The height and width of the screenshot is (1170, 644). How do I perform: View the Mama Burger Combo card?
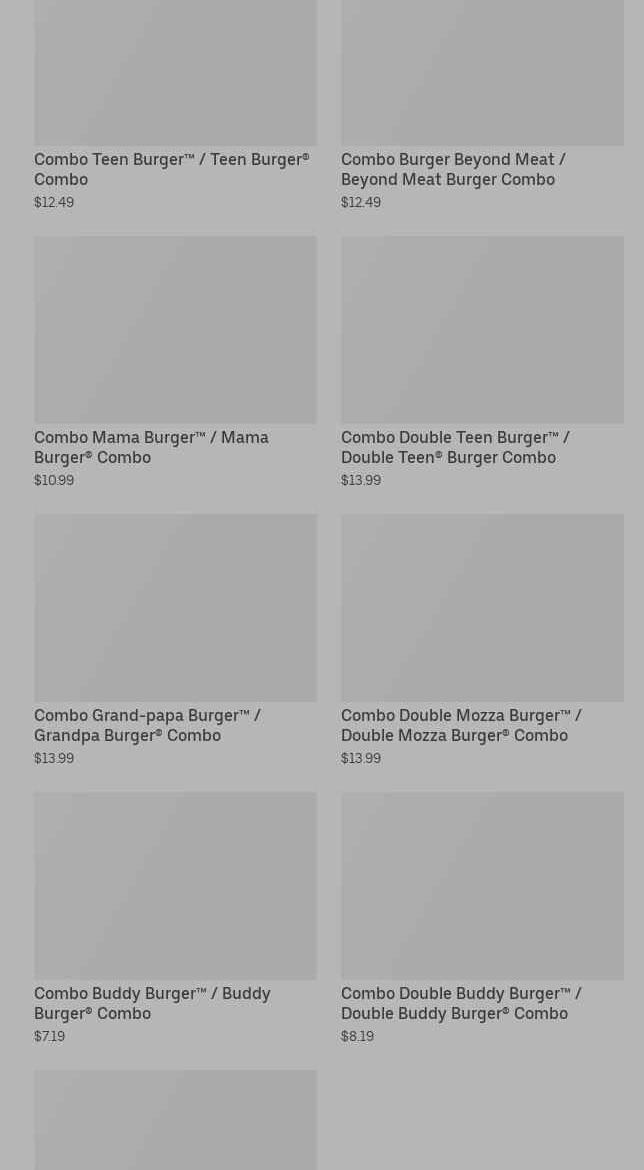pos(175,363)
